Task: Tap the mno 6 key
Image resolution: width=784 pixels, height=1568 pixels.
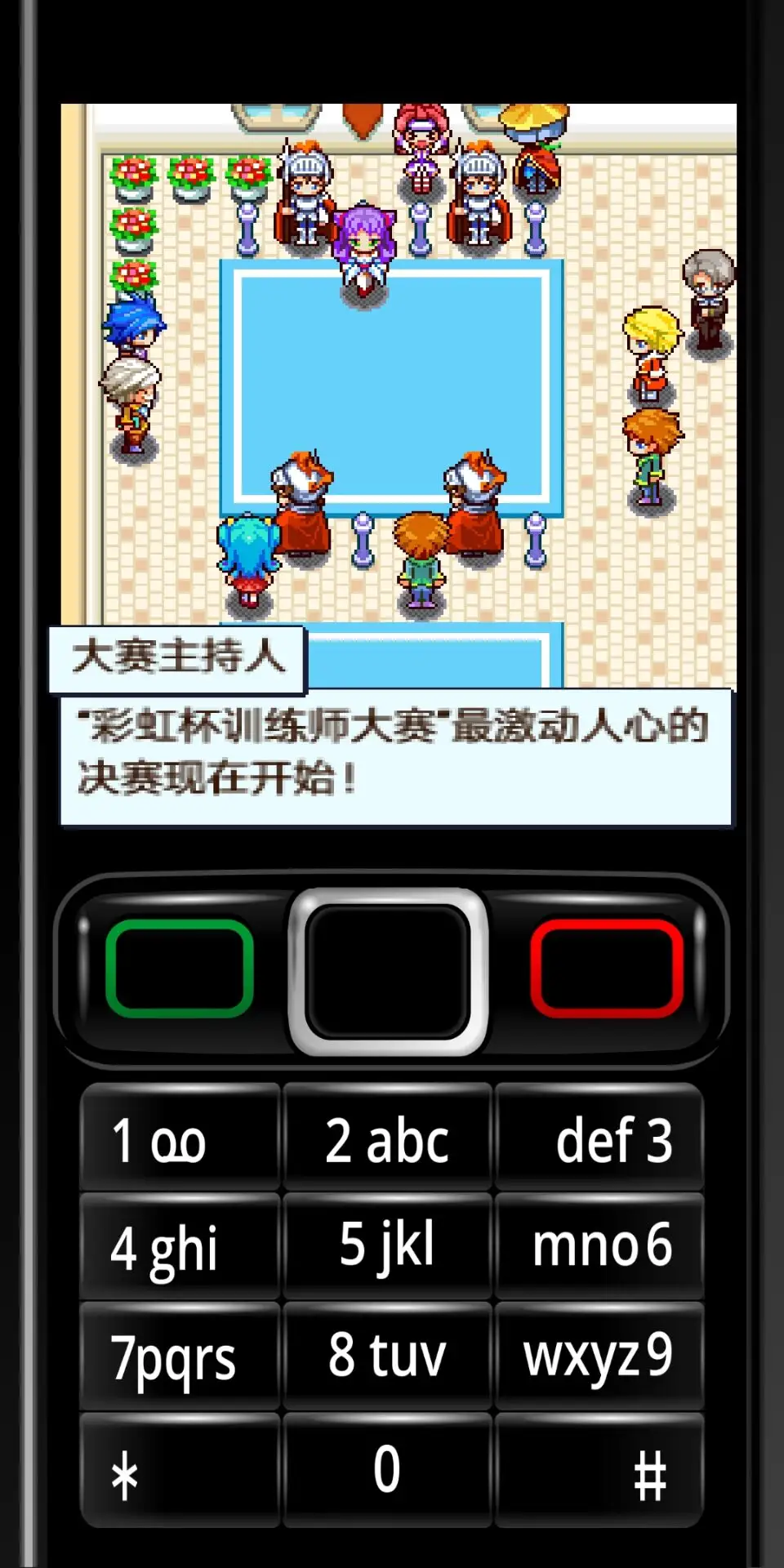Action: pos(599,1247)
